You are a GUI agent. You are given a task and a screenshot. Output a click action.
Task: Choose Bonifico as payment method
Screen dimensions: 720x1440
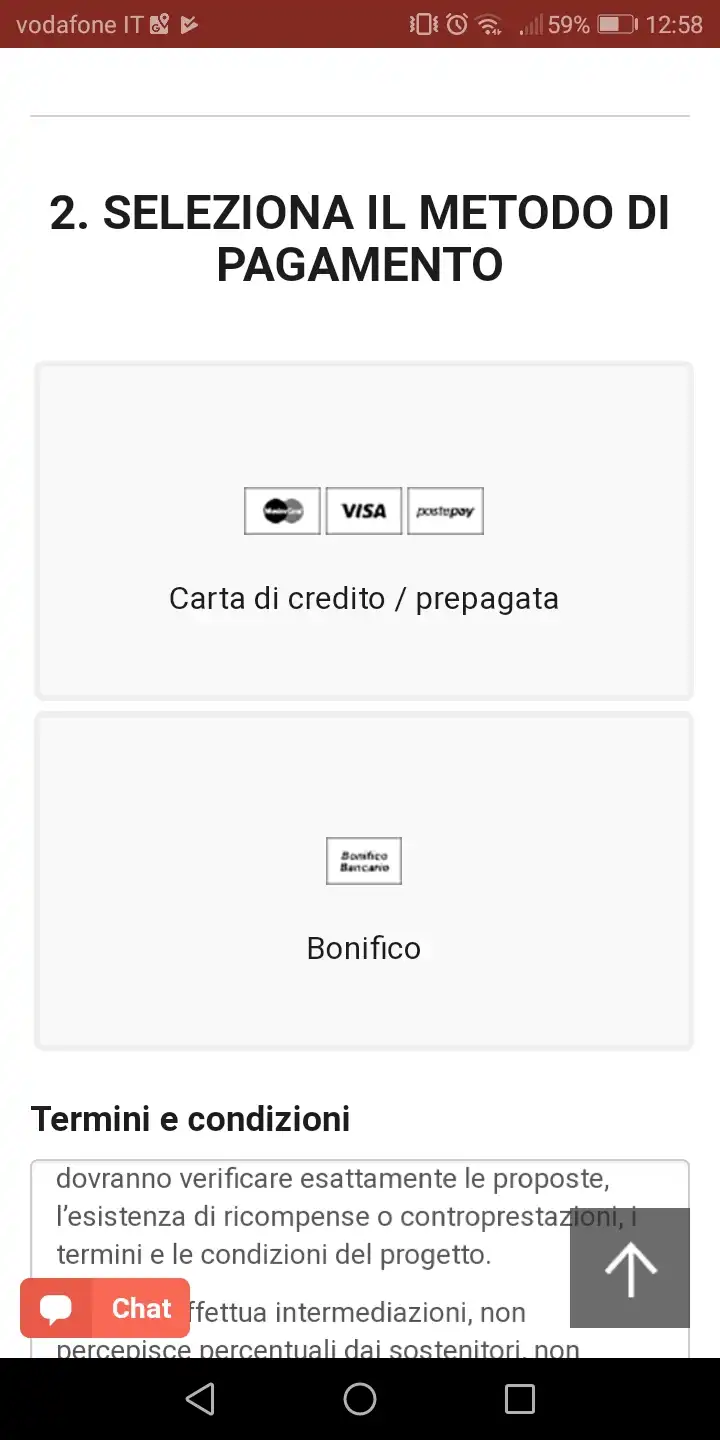point(364,881)
